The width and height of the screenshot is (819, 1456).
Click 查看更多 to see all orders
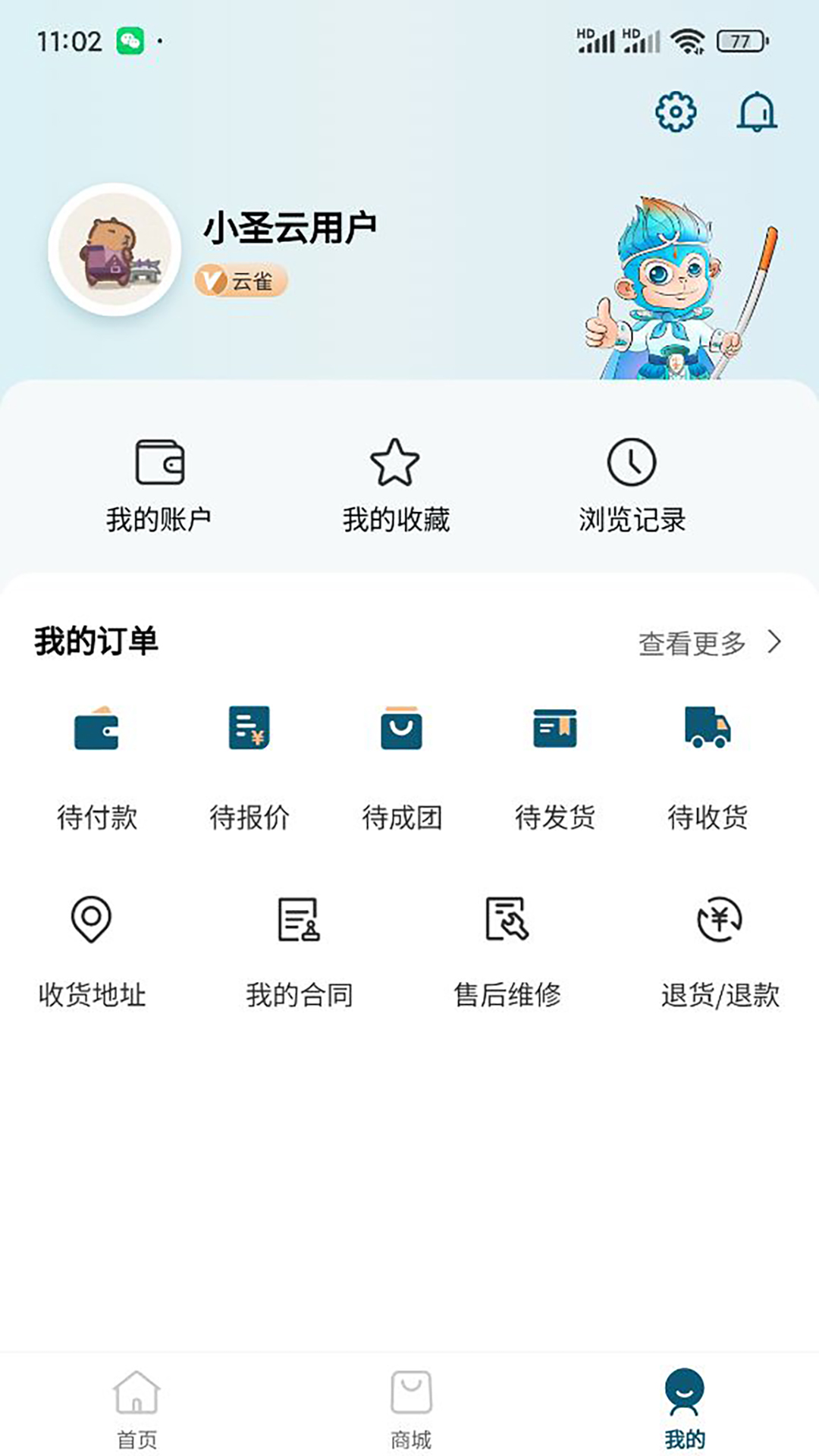tap(692, 642)
